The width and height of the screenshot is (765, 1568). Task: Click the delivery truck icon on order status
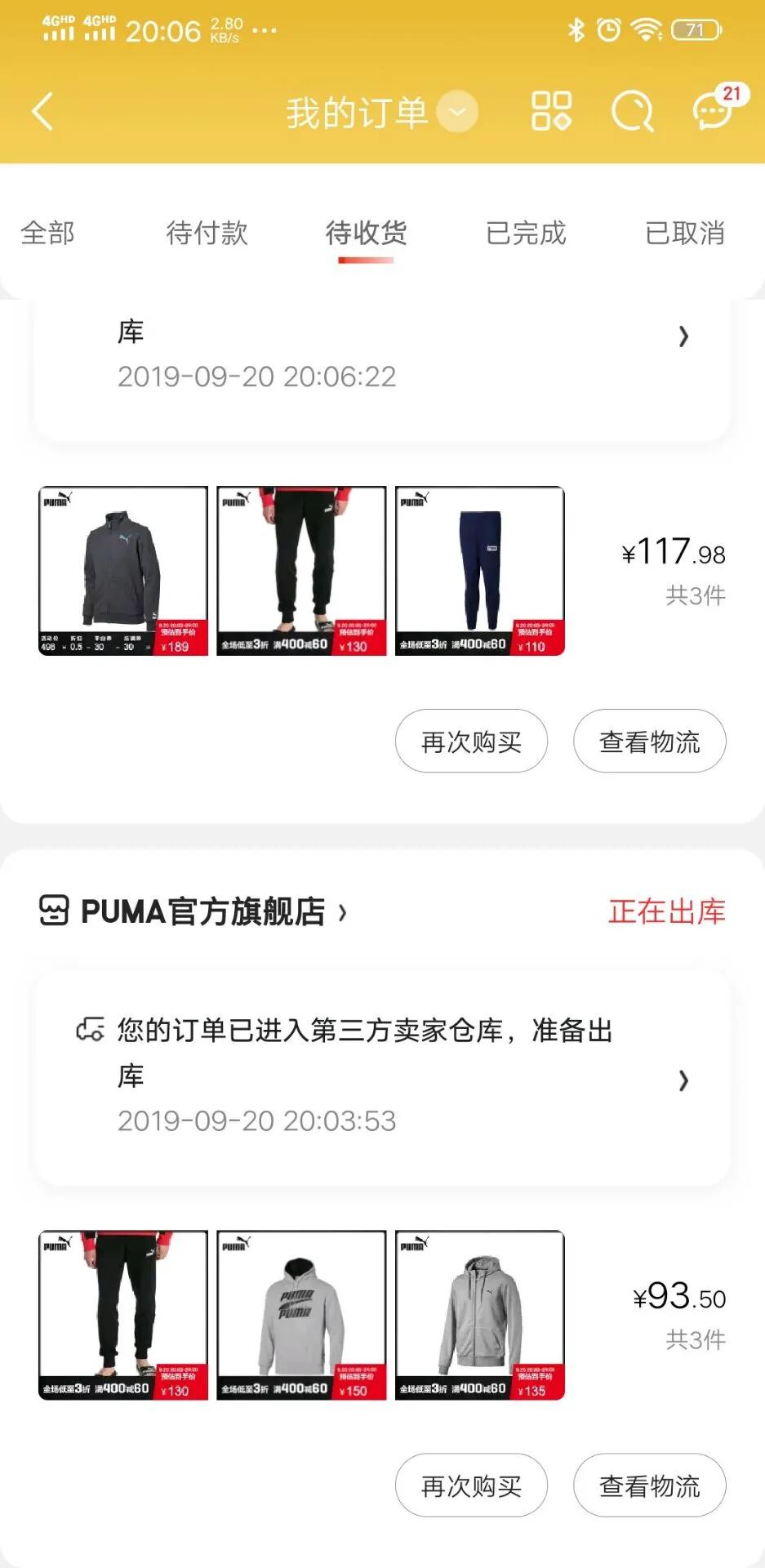[90, 1031]
